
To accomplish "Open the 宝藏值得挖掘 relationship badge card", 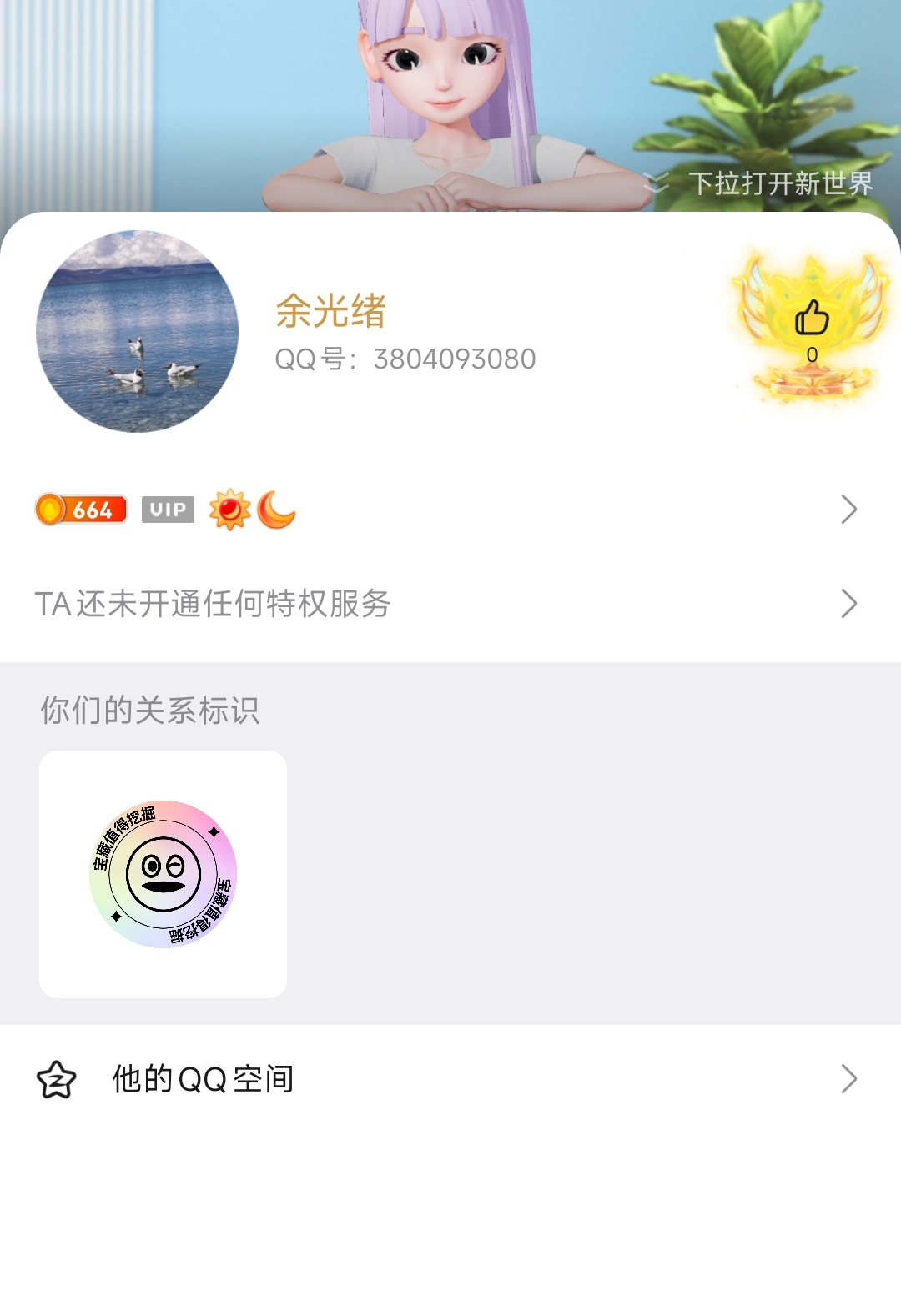I will pos(164,874).
